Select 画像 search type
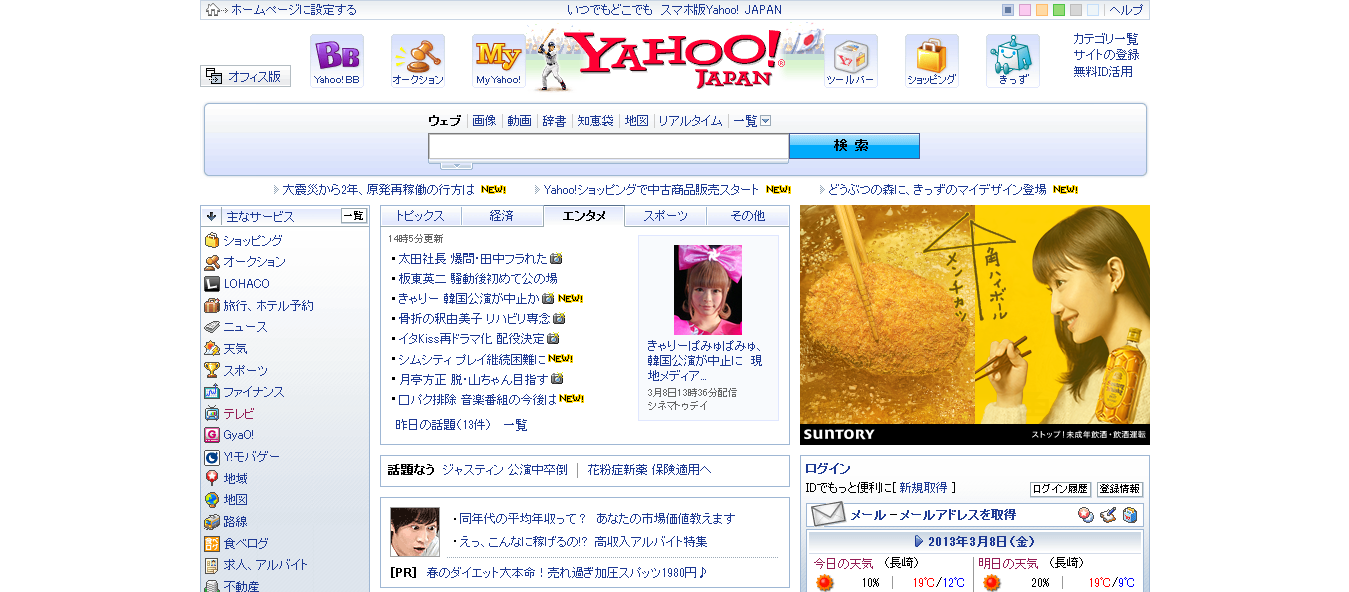 (x=484, y=120)
